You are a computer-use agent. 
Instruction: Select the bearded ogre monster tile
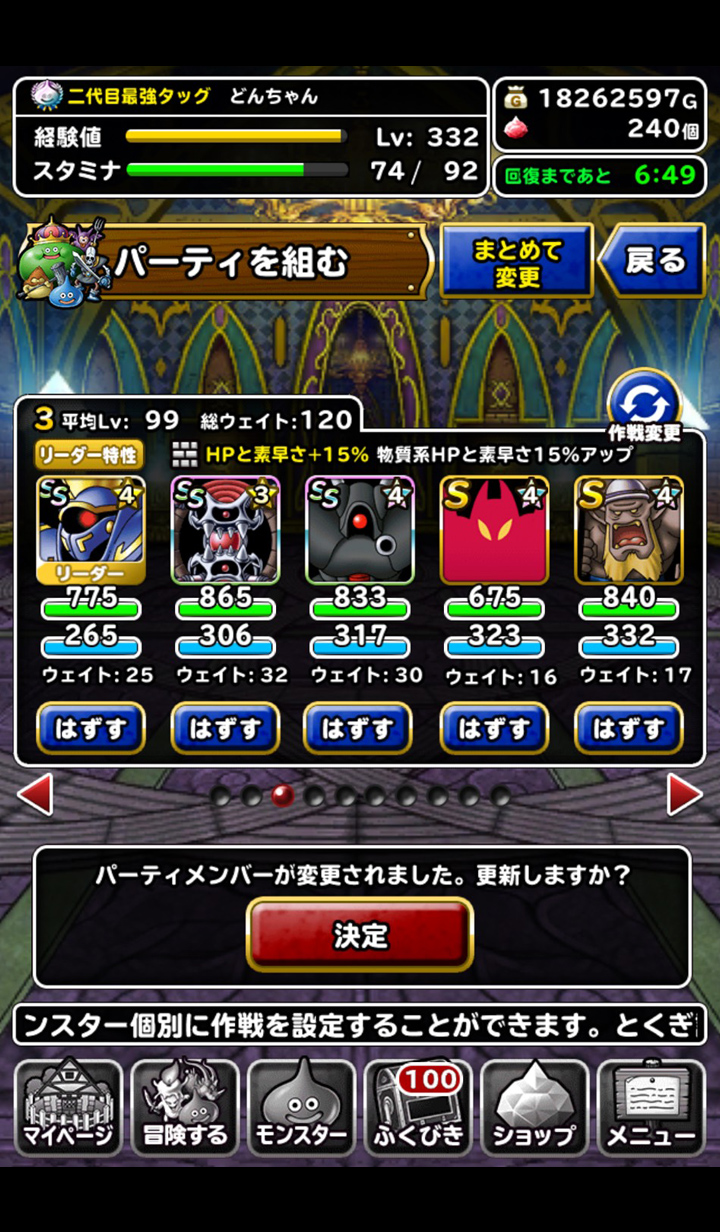[x=629, y=530]
